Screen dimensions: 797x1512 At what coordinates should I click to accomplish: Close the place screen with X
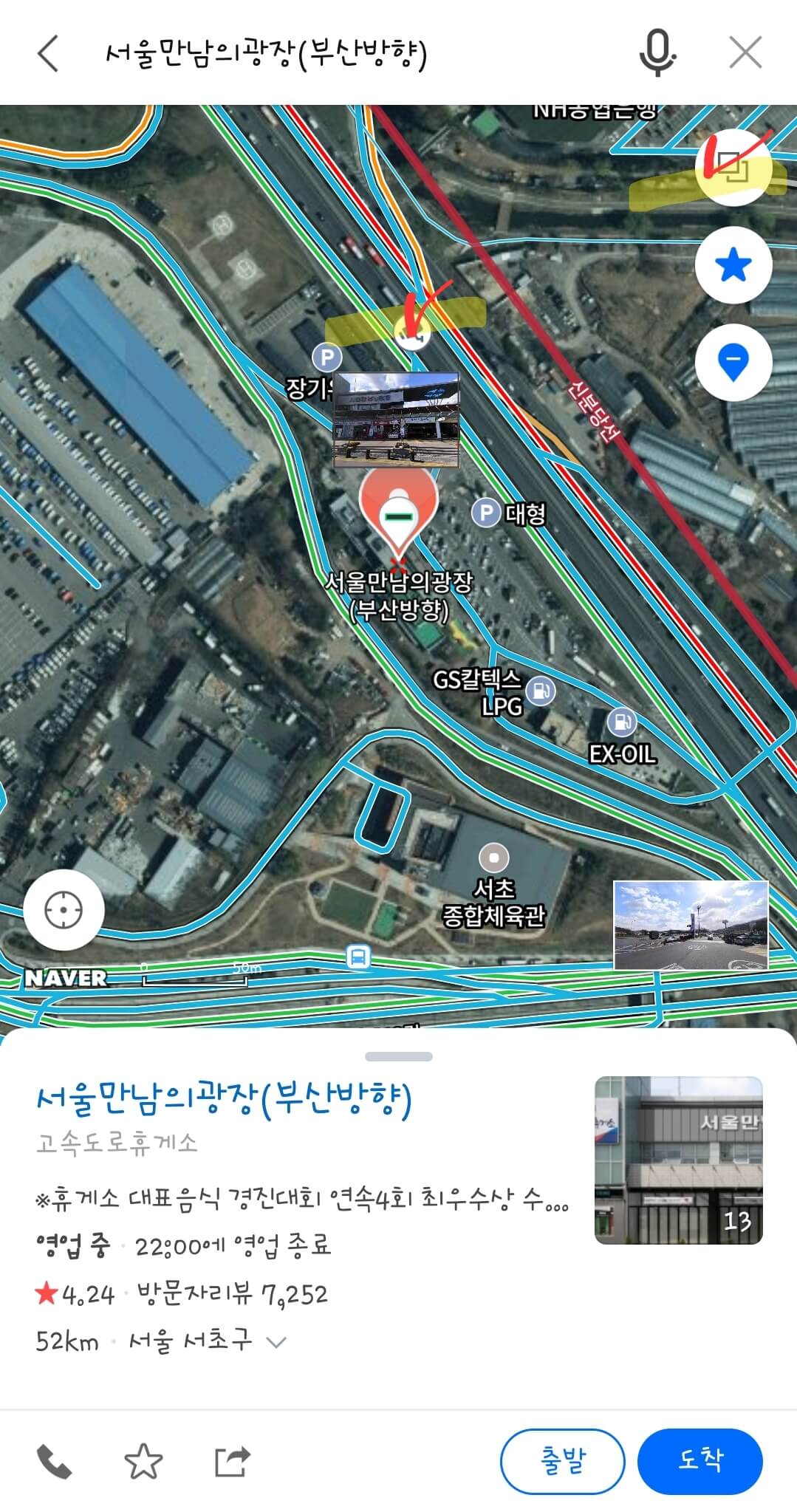point(748,52)
